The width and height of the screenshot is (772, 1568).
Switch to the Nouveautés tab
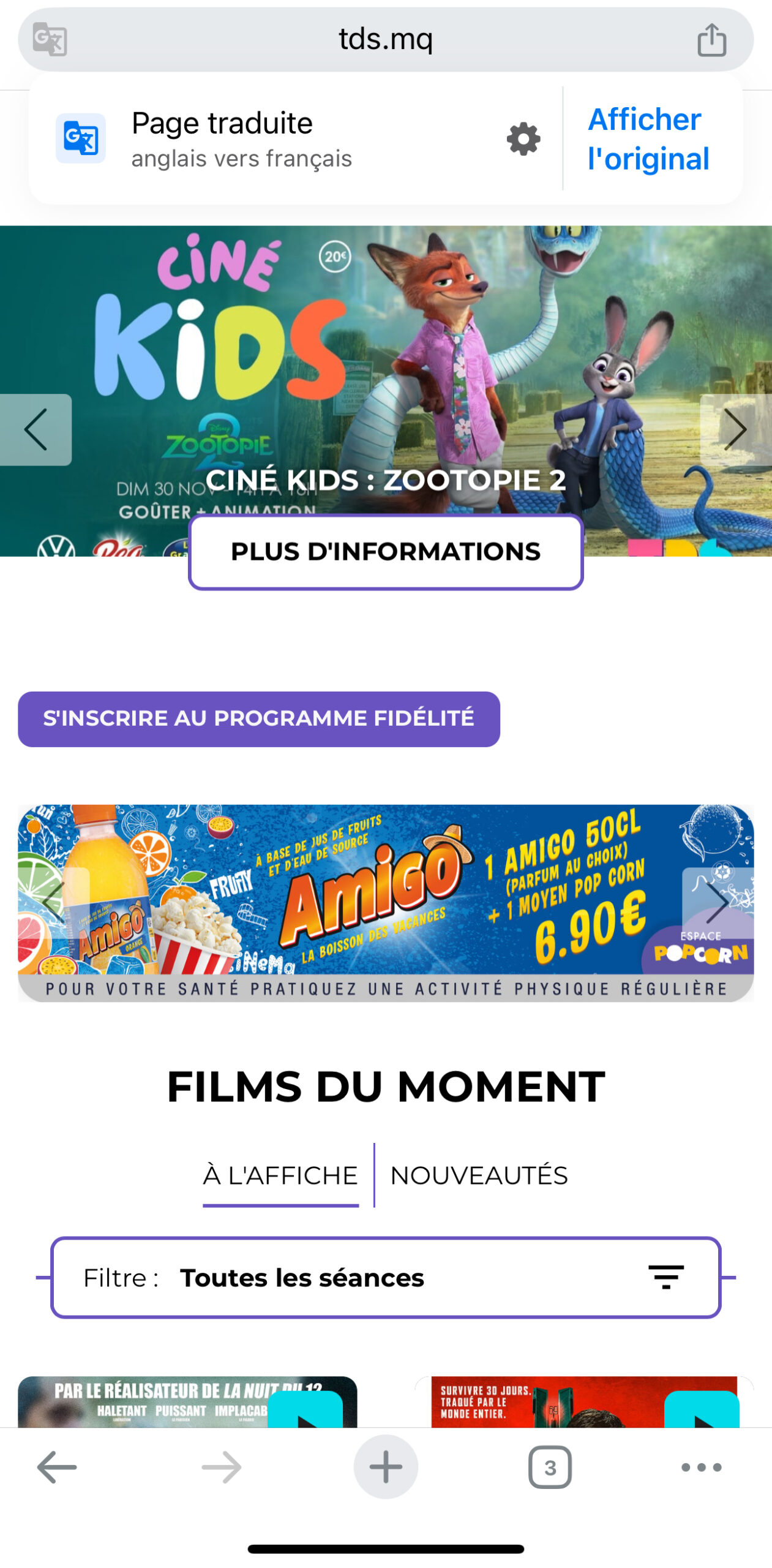(x=479, y=1175)
